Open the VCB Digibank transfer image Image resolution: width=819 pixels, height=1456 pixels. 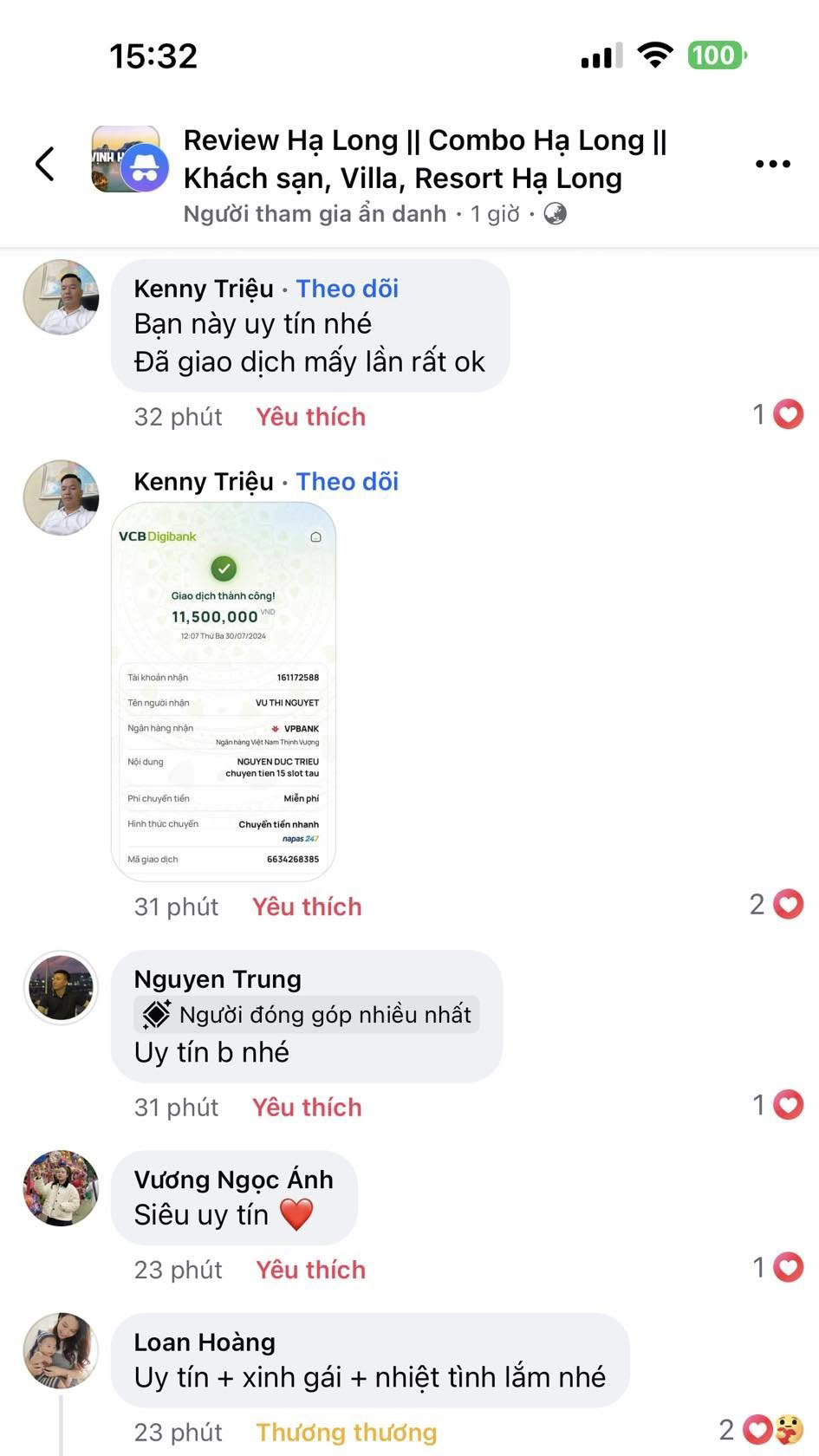pyautogui.click(x=224, y=692)
